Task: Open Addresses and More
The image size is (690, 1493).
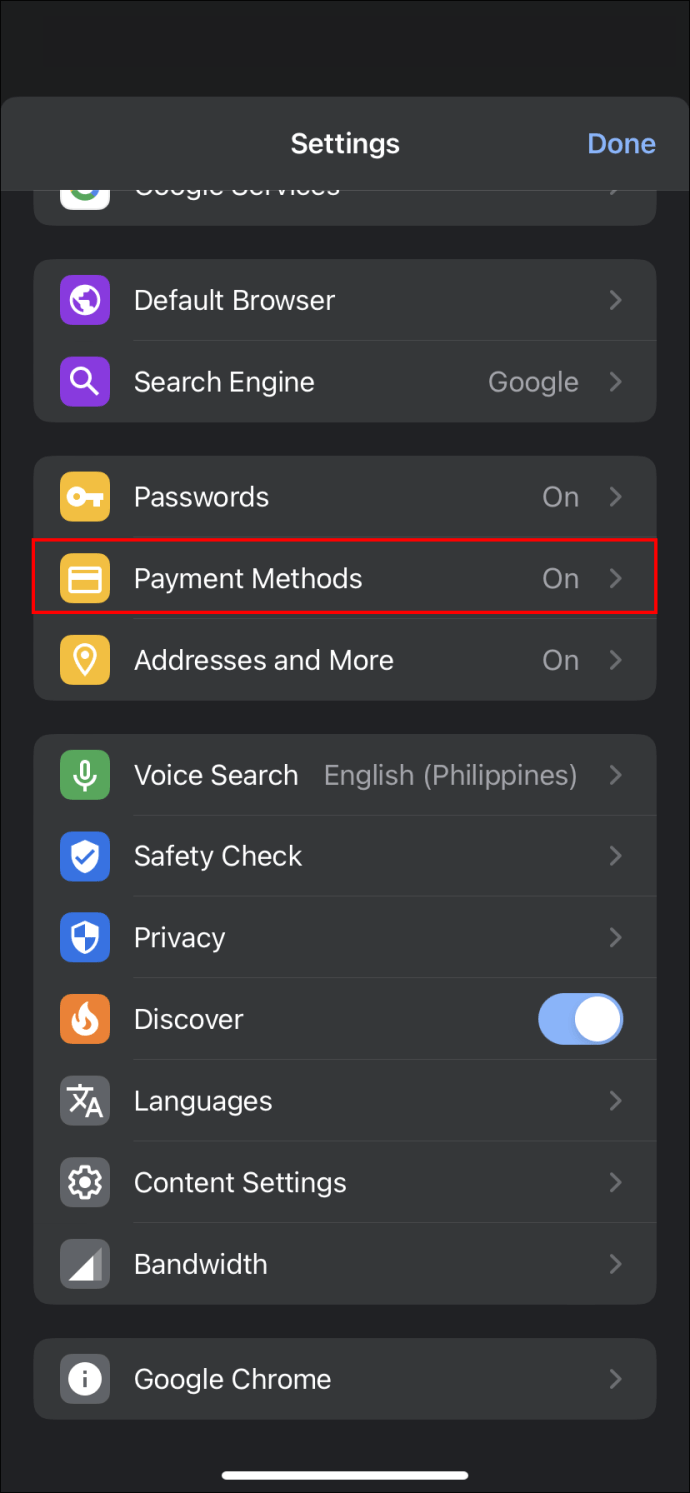Action: (x=345, y=660)
